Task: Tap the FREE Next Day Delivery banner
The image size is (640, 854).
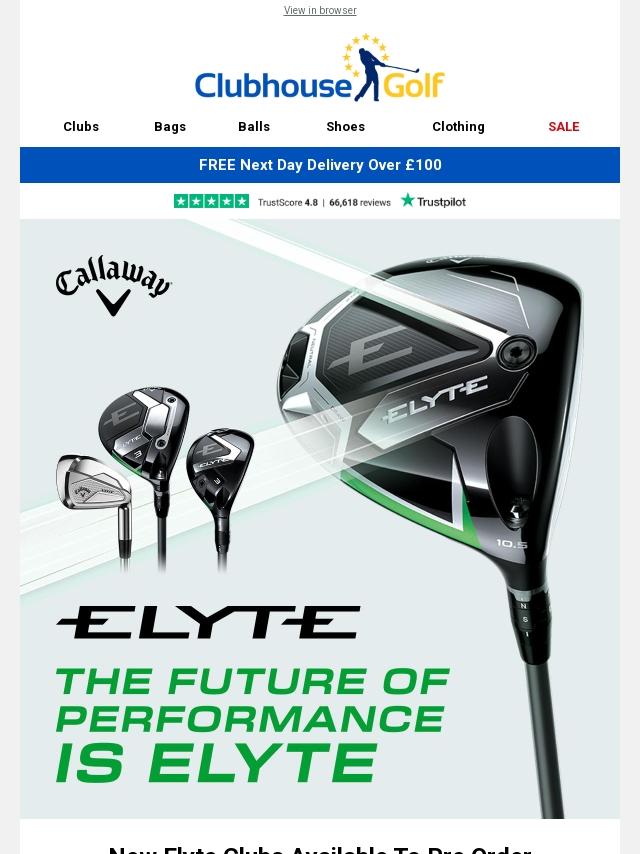Action: (x=319, y=165)
